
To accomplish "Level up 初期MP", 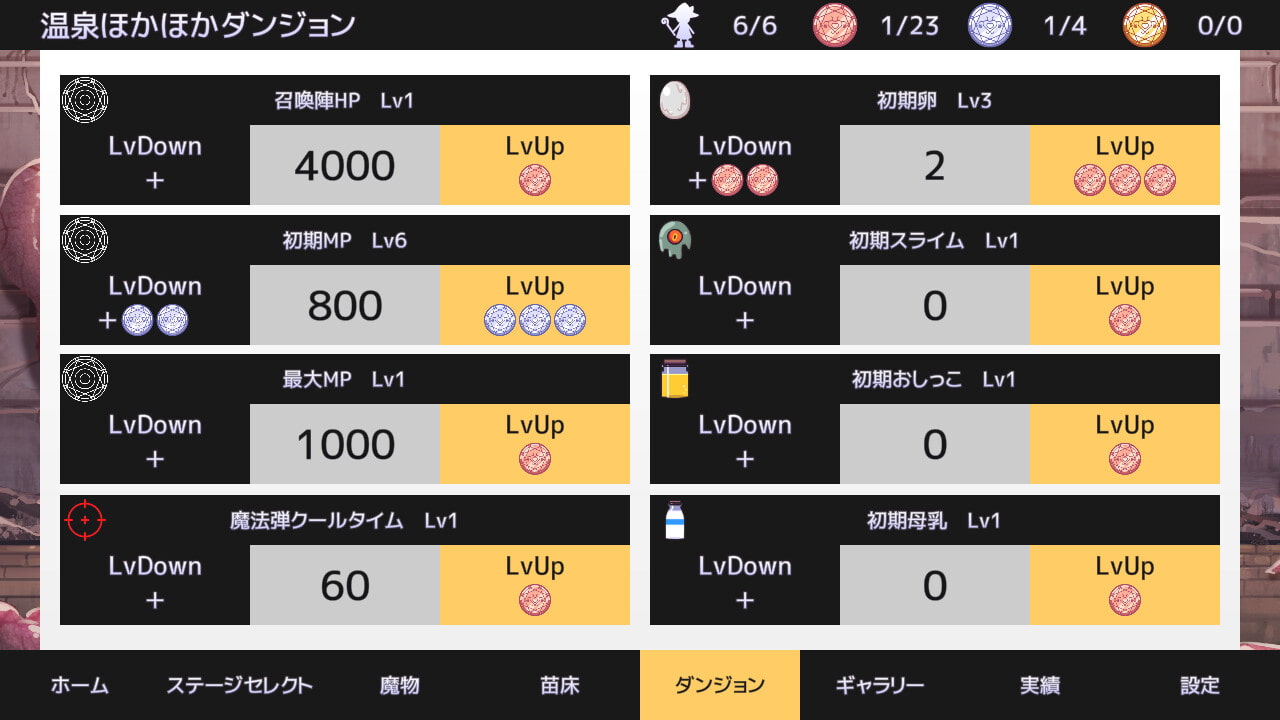I will pyautogui.click(x=534, y=304).
